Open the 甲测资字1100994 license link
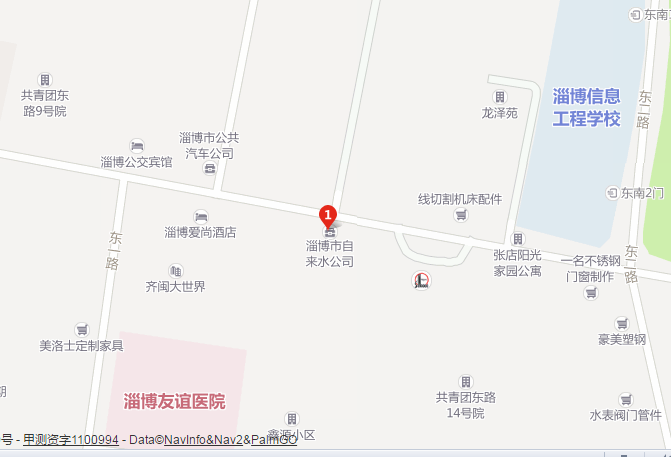Image resolution: width=671 pixels, height=457 pixels. pos(70,440)
